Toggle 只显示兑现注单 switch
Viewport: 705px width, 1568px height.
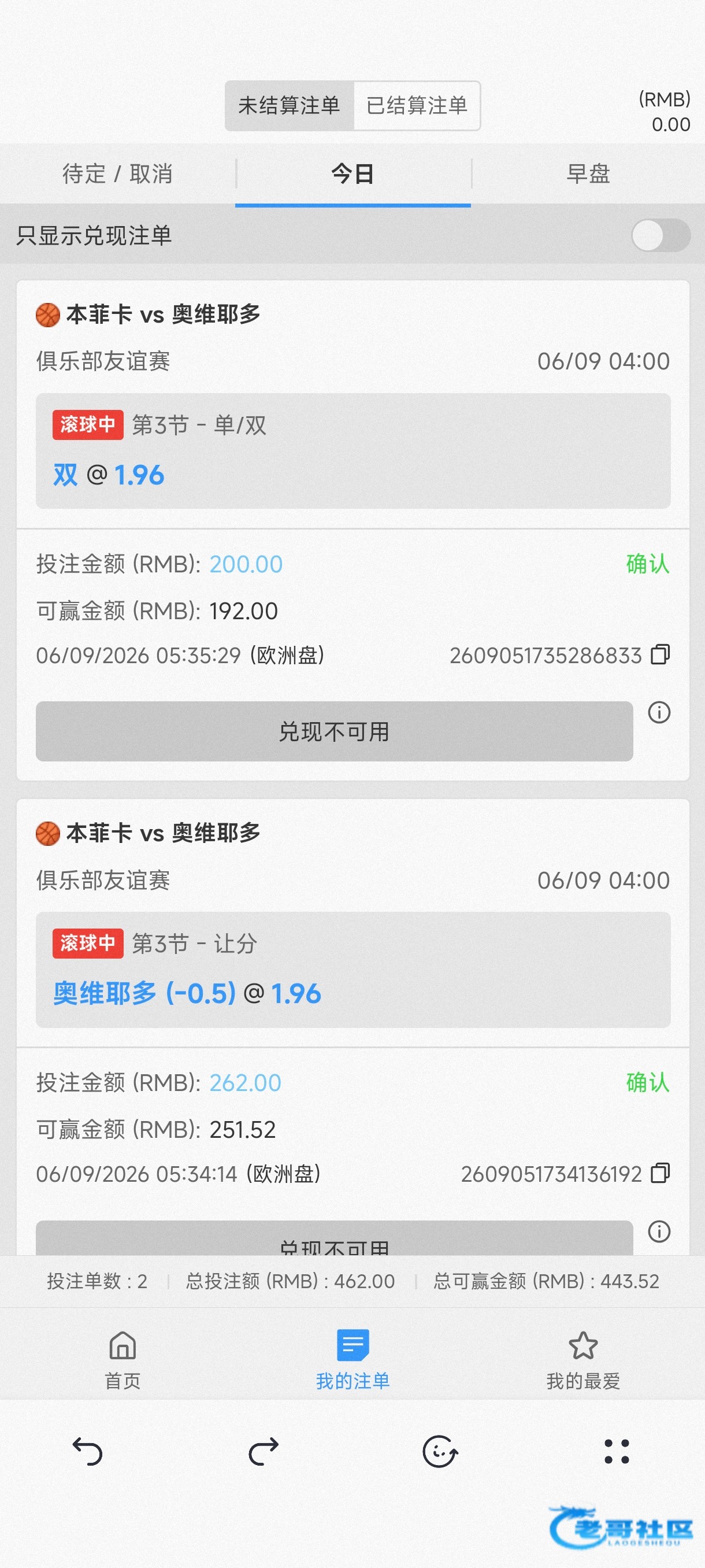[x=661, y=235]
